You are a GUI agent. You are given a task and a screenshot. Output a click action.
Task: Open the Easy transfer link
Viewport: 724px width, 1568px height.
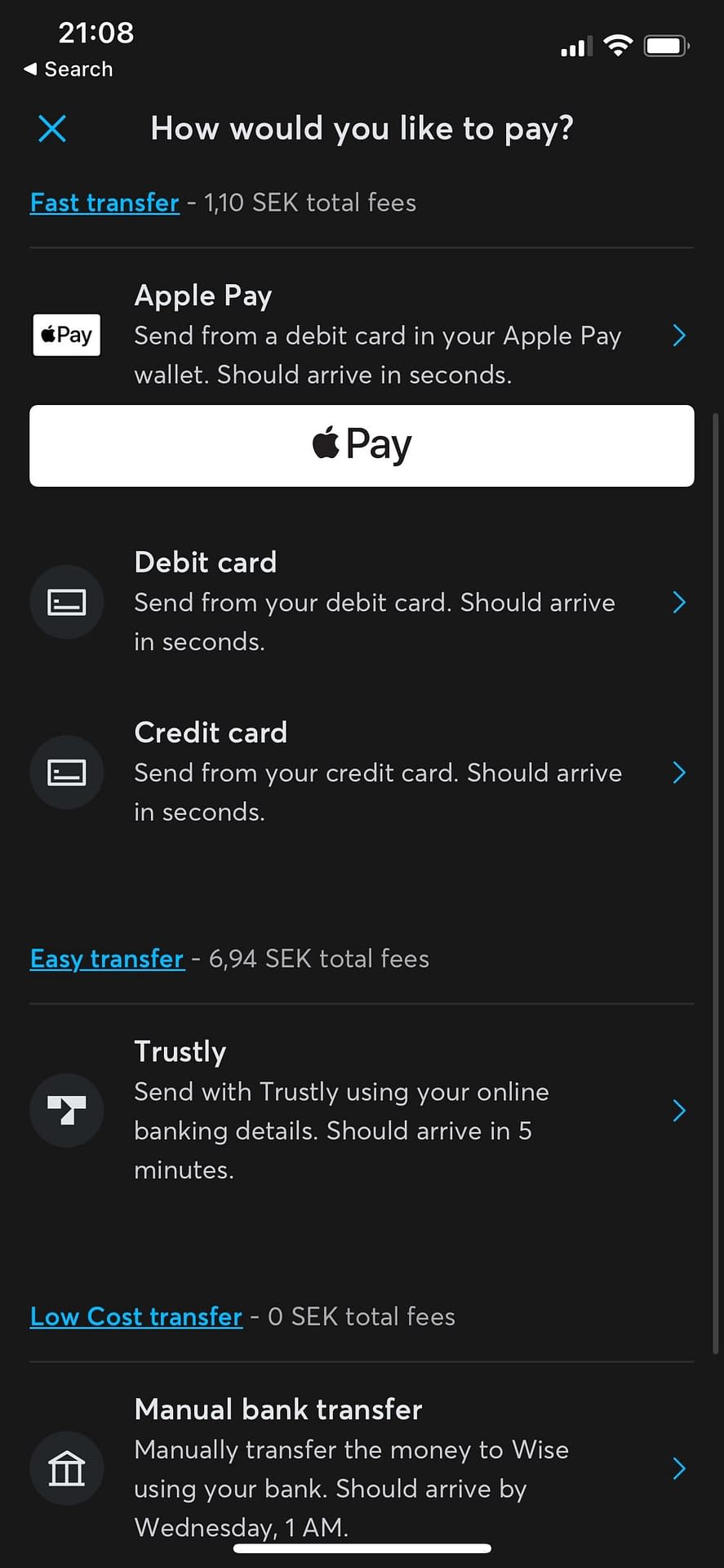coord(107,959)
